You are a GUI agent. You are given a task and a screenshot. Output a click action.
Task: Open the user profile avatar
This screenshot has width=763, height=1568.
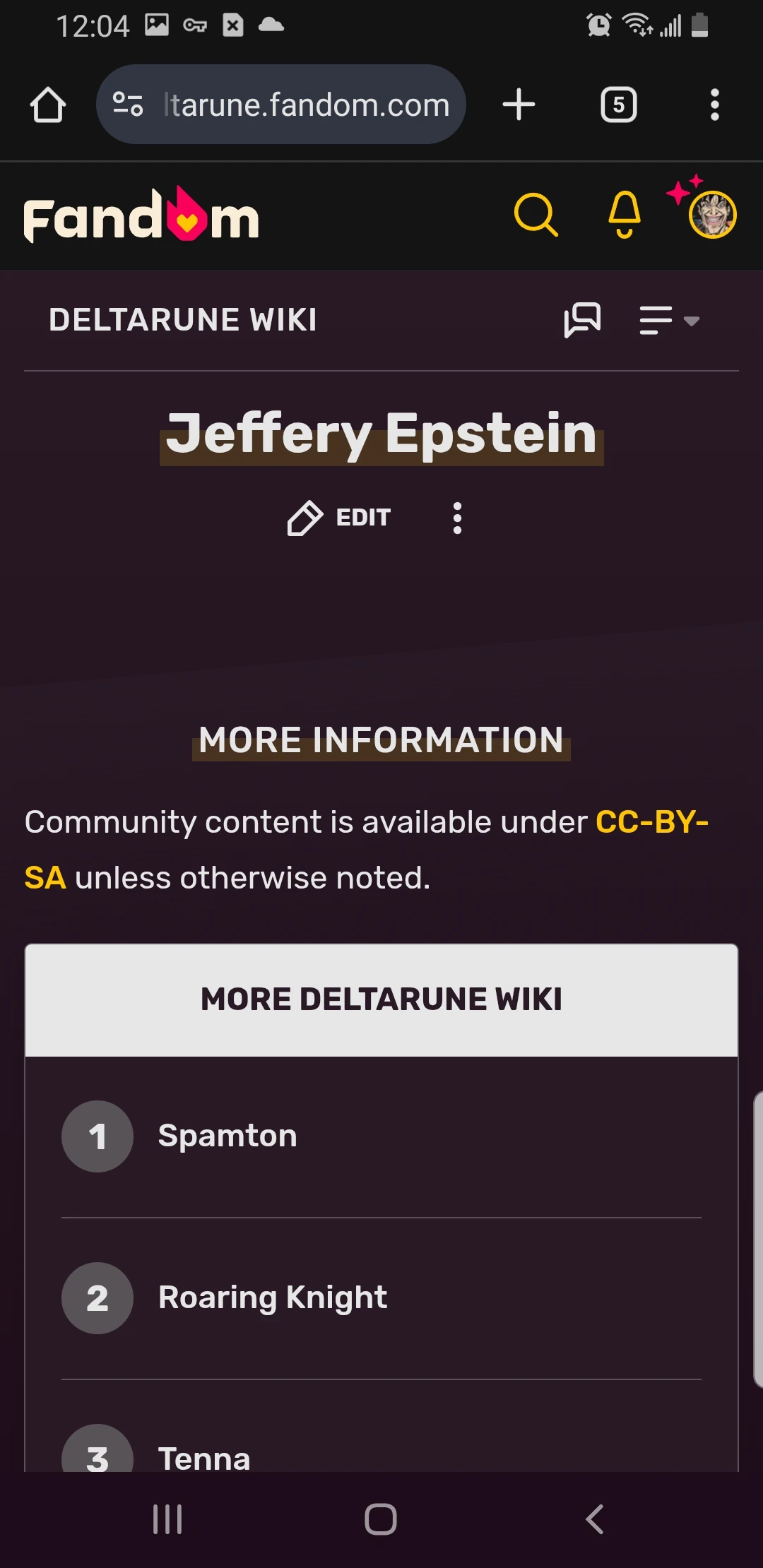pyautogui.click(x=712, y=215)
